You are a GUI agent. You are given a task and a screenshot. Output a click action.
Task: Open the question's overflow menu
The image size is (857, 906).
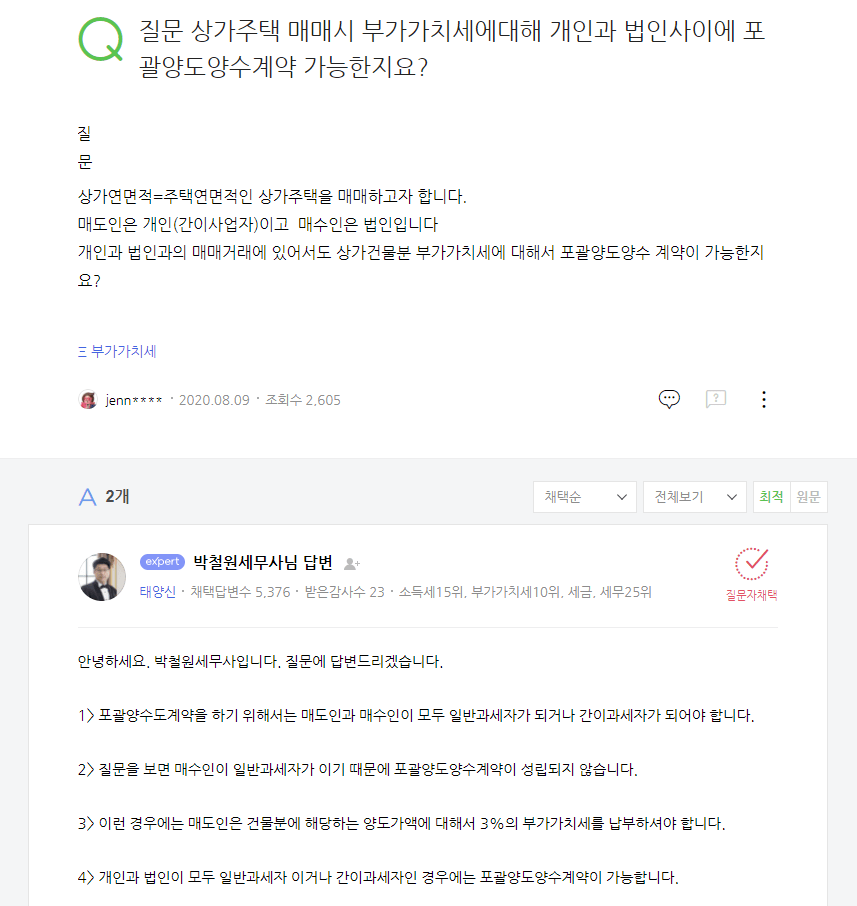click(764, 399)
